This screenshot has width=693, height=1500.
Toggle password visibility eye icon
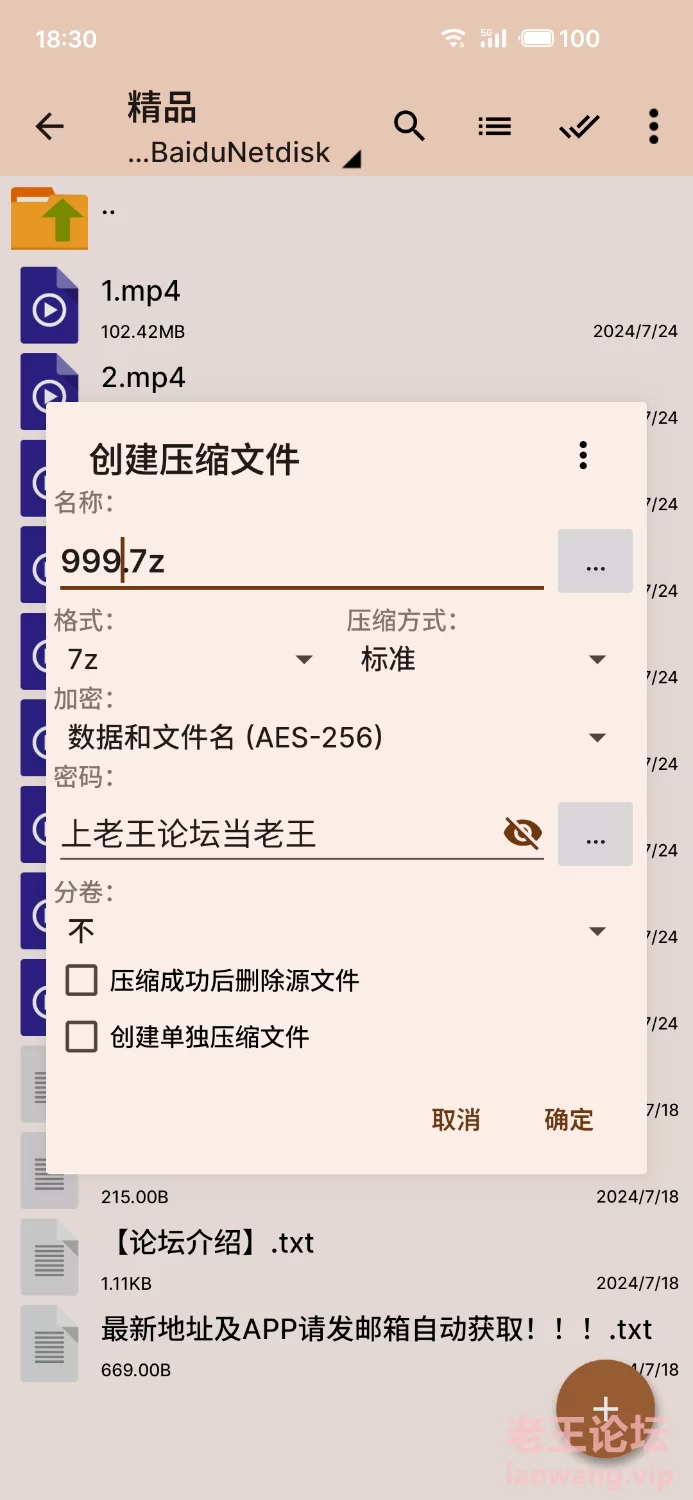pyautogui.click(x=522, y=833)
